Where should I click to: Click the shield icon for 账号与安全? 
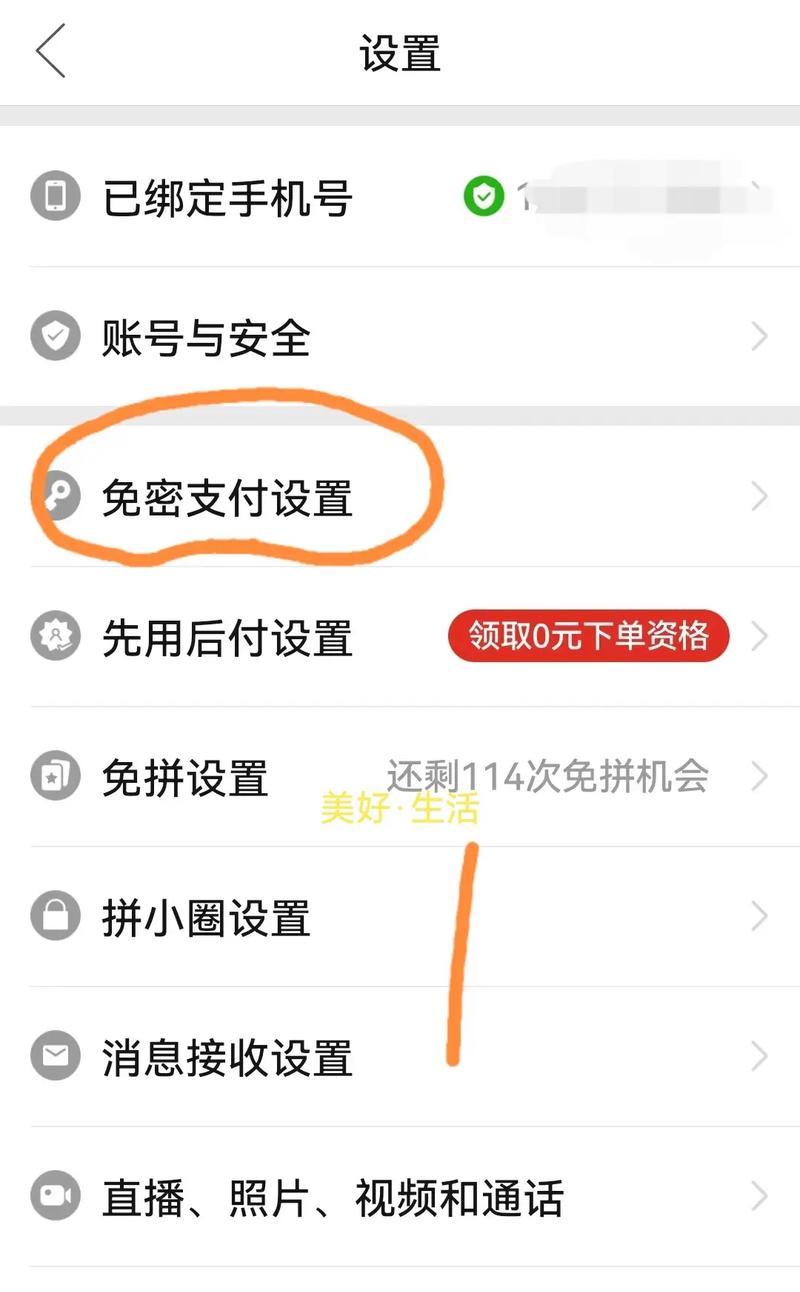[x=55, y=336]
